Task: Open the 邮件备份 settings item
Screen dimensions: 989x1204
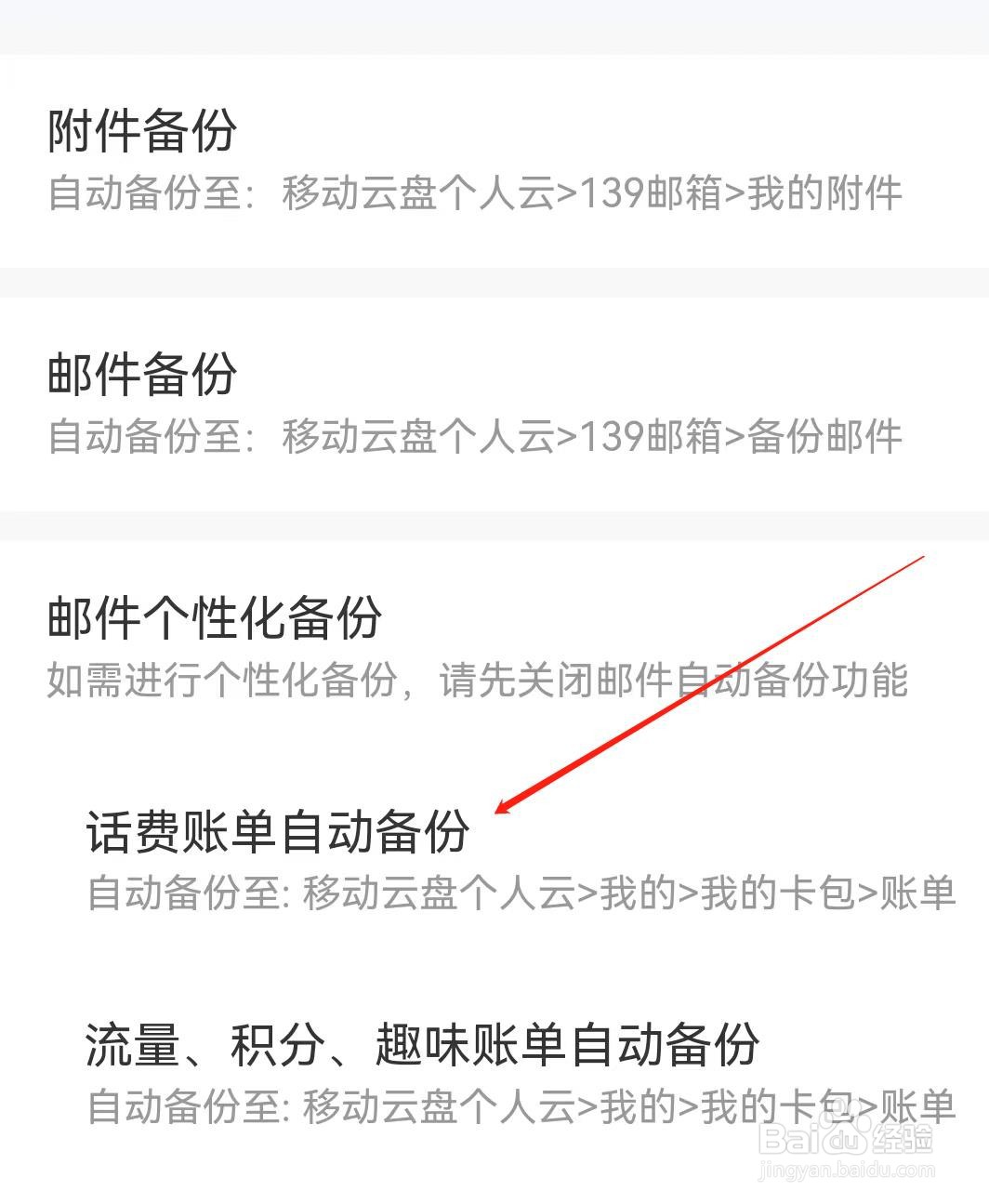Action: 141,375
